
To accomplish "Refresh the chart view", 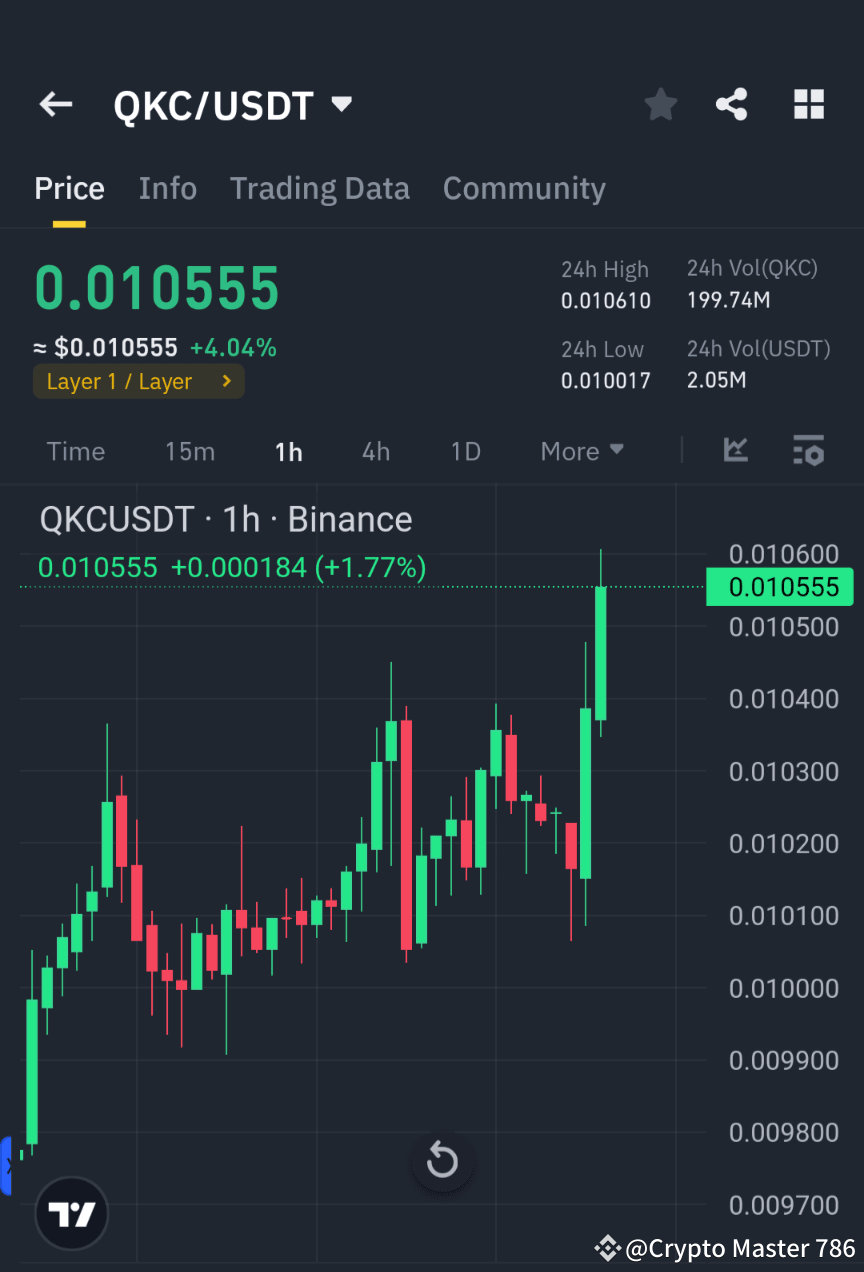I will click(442, 1161).
